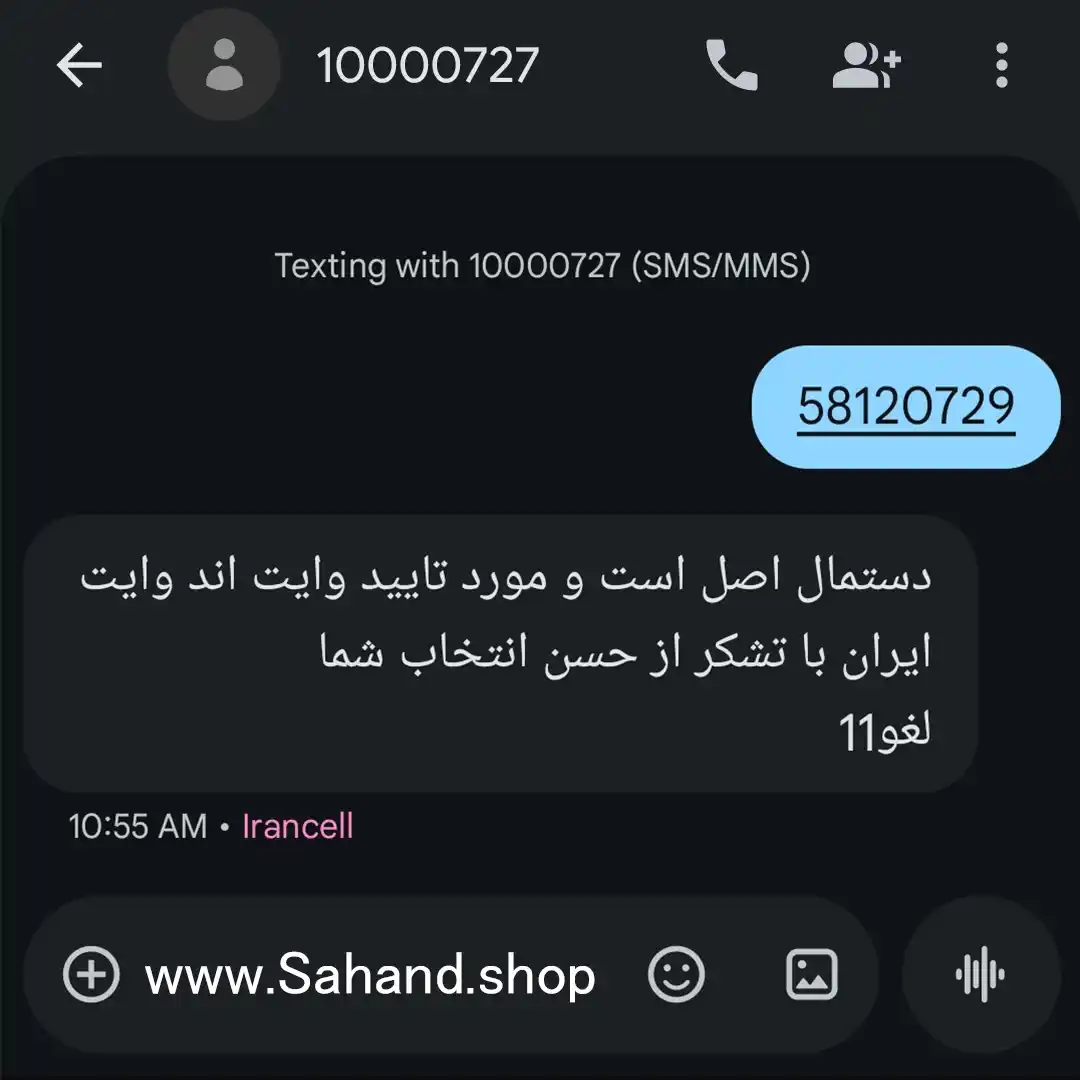This screenshot has width=1080, height=1080.
Task: Add 10000727 as a new contact
Action: click(x=866, y=66)
